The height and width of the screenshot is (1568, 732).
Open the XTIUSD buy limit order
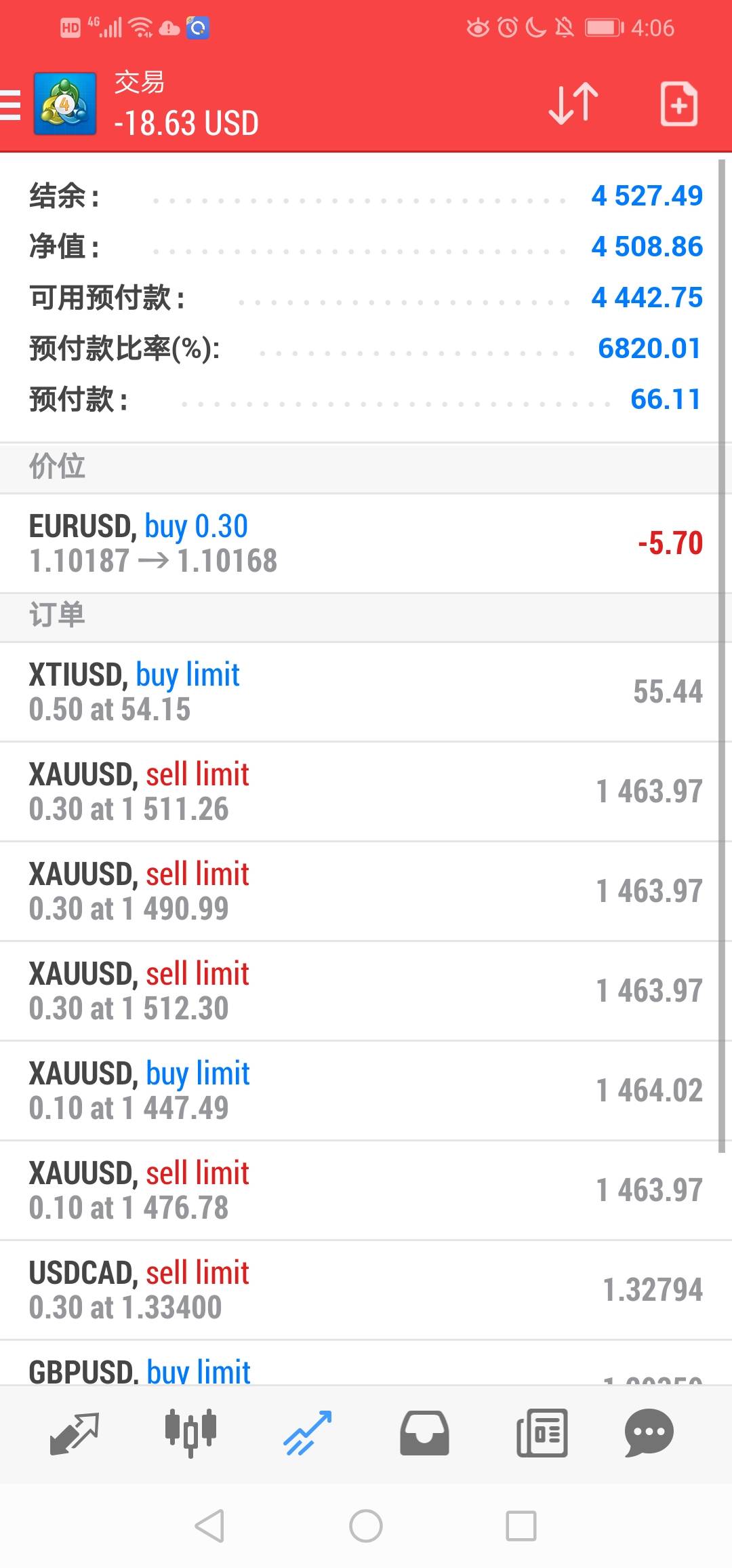tap(359, 692)
